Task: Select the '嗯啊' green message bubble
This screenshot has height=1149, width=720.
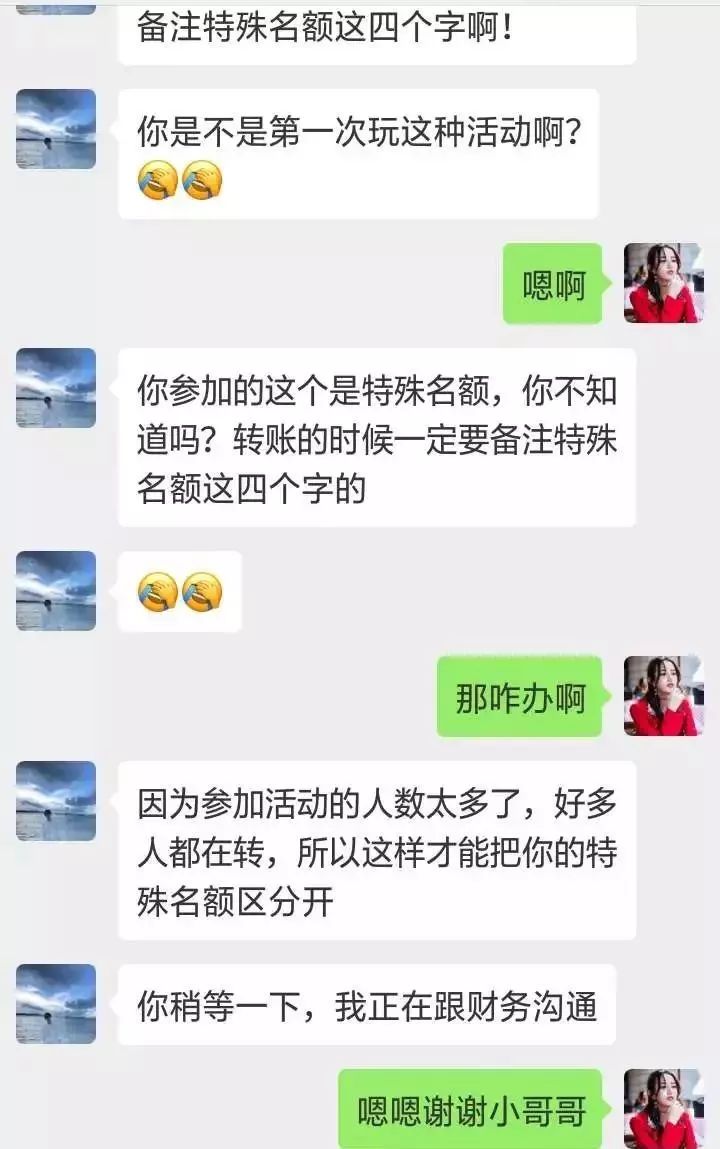Action: tap(553, 284)
